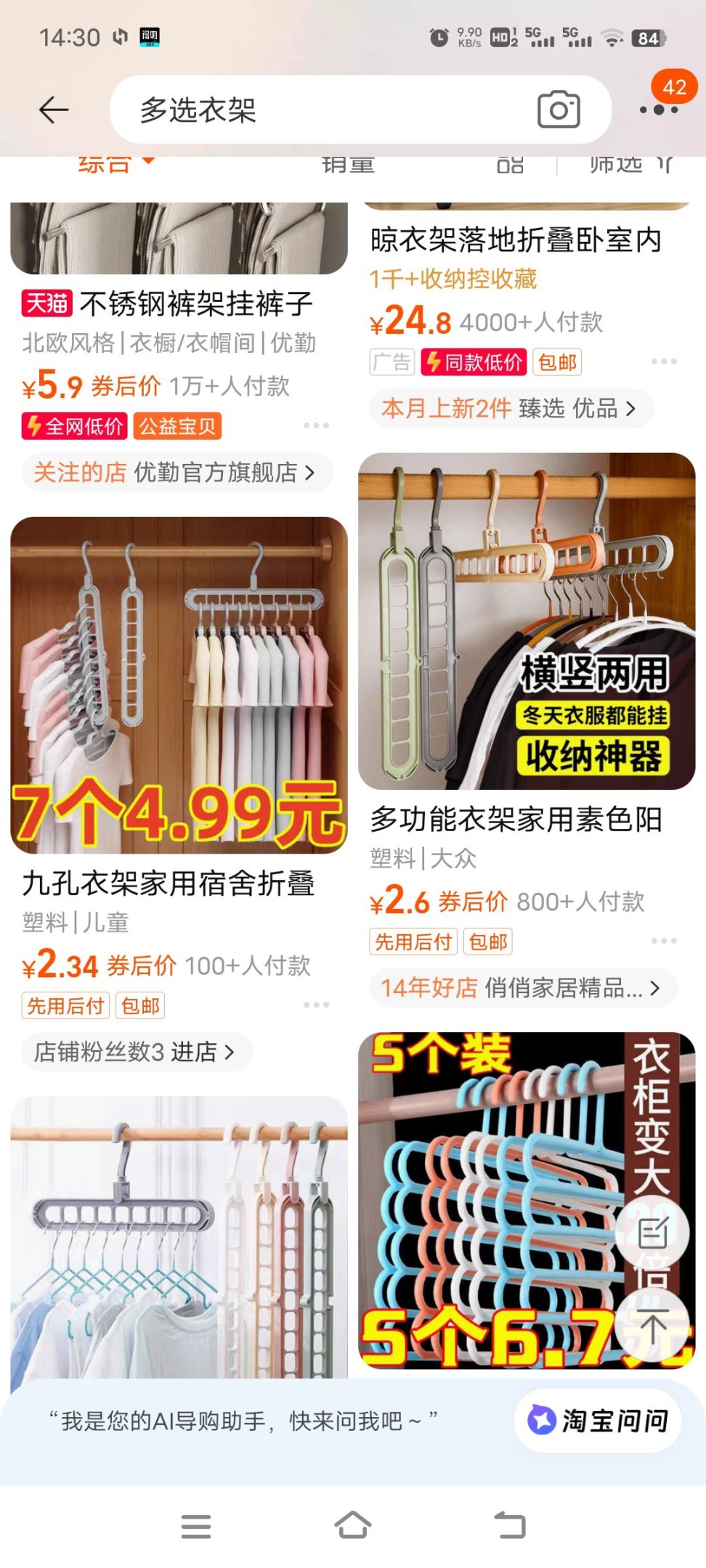Open the three-dot menu with badge 42
Screen dimensions: 706x1568
coord(659,110)
